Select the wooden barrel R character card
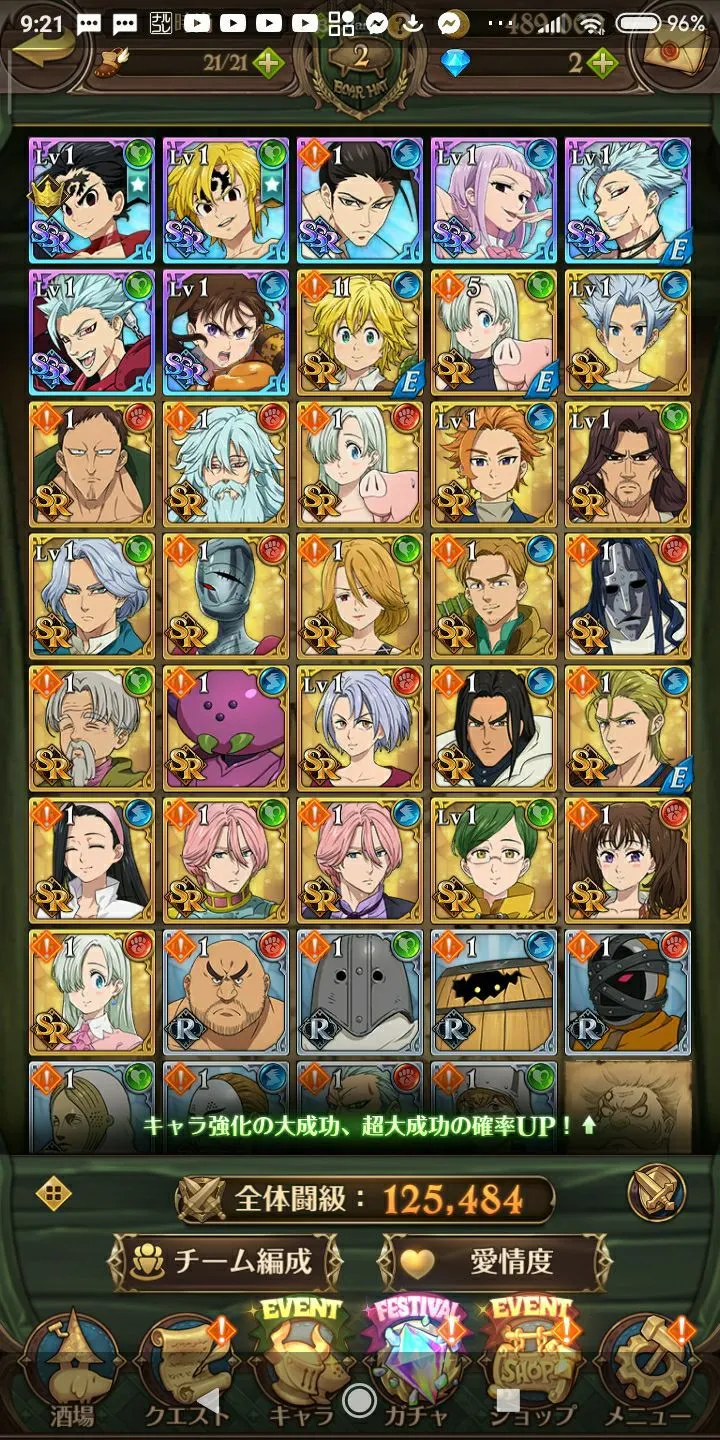 click(494, 992)
